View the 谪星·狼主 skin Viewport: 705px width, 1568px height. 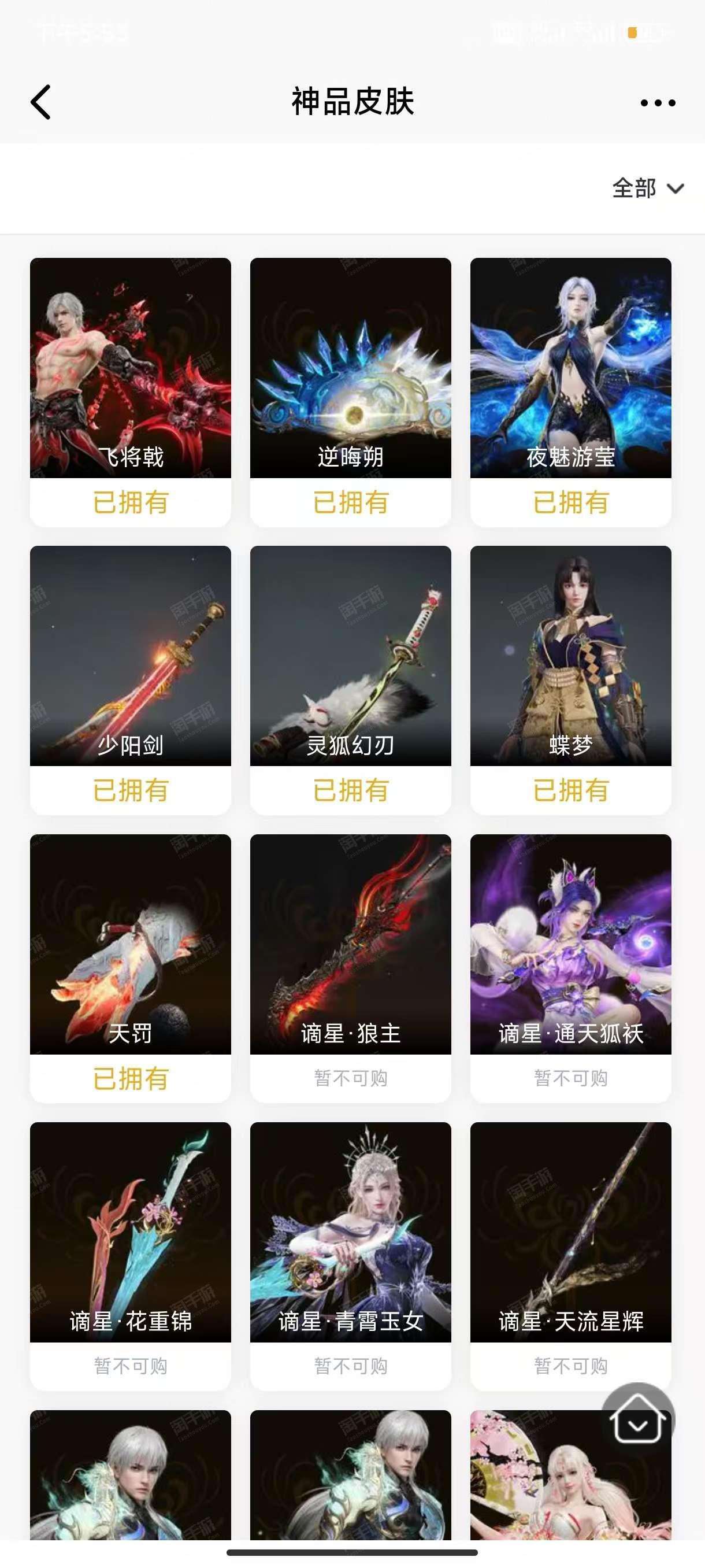(350, 968)
